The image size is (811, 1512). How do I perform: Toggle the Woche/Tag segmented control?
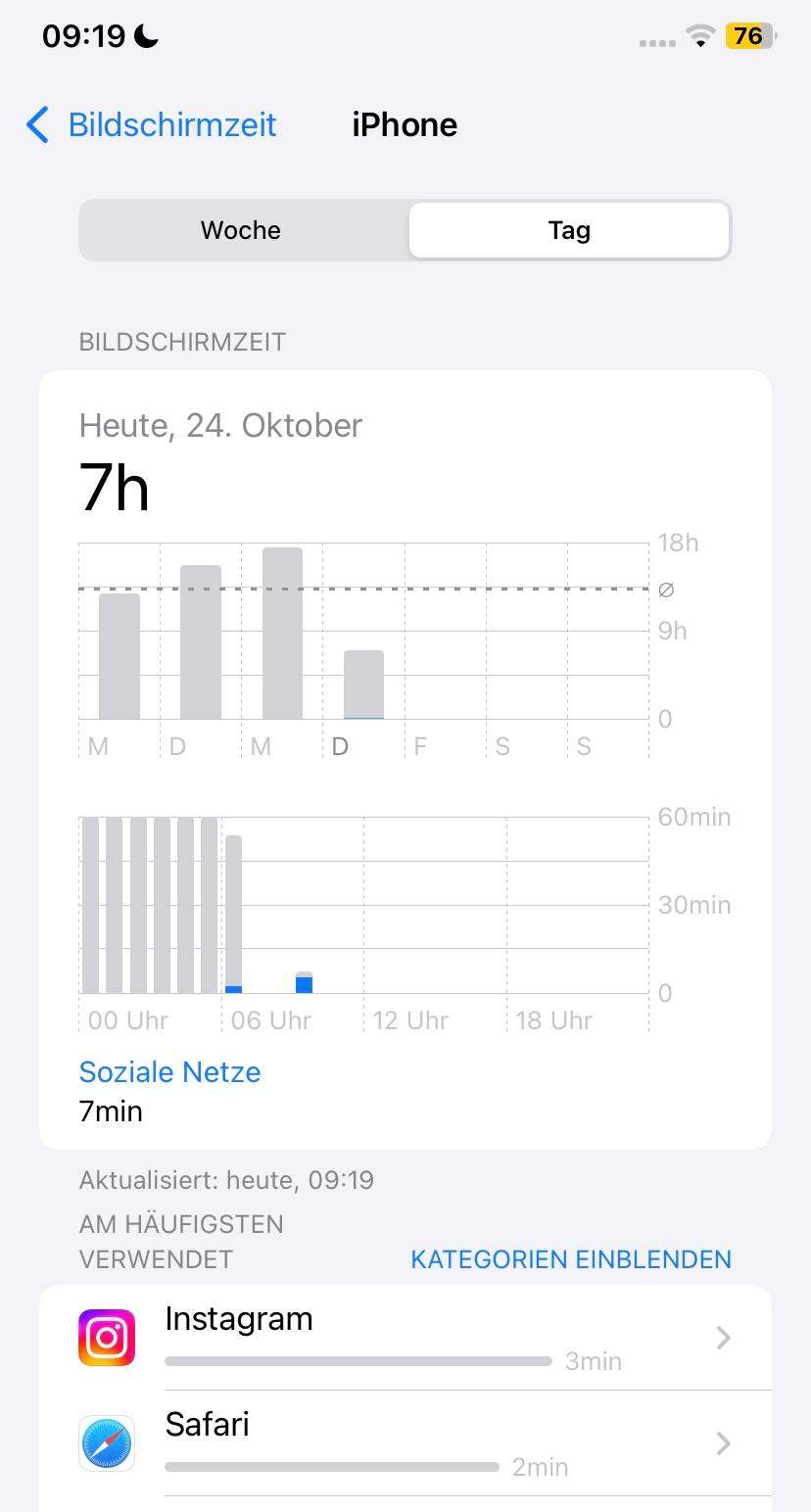pyautogui.click(x=405, y=230)
